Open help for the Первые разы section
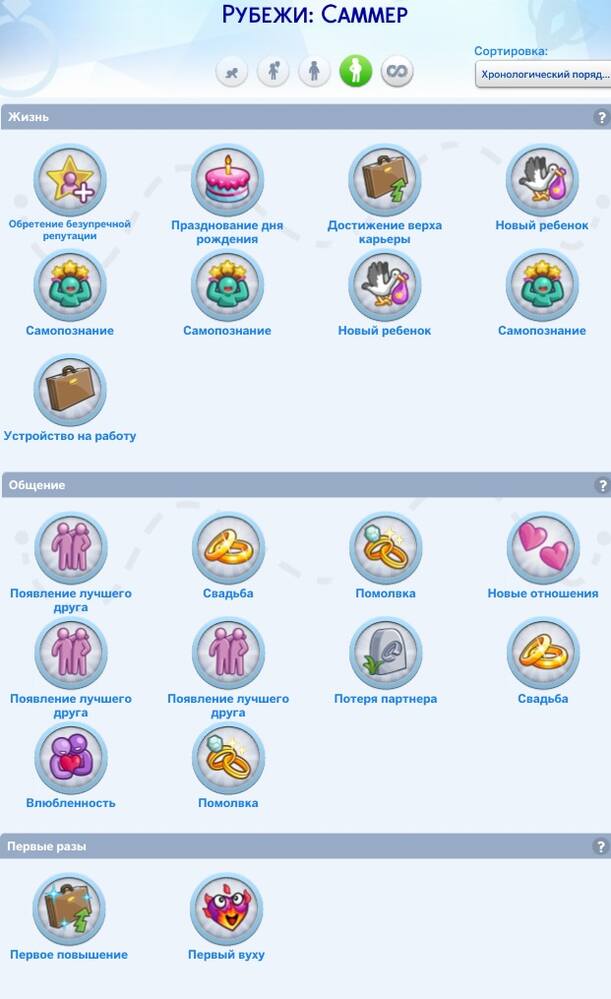The height and width of the screenshot is (999, 611). [601, 846]
